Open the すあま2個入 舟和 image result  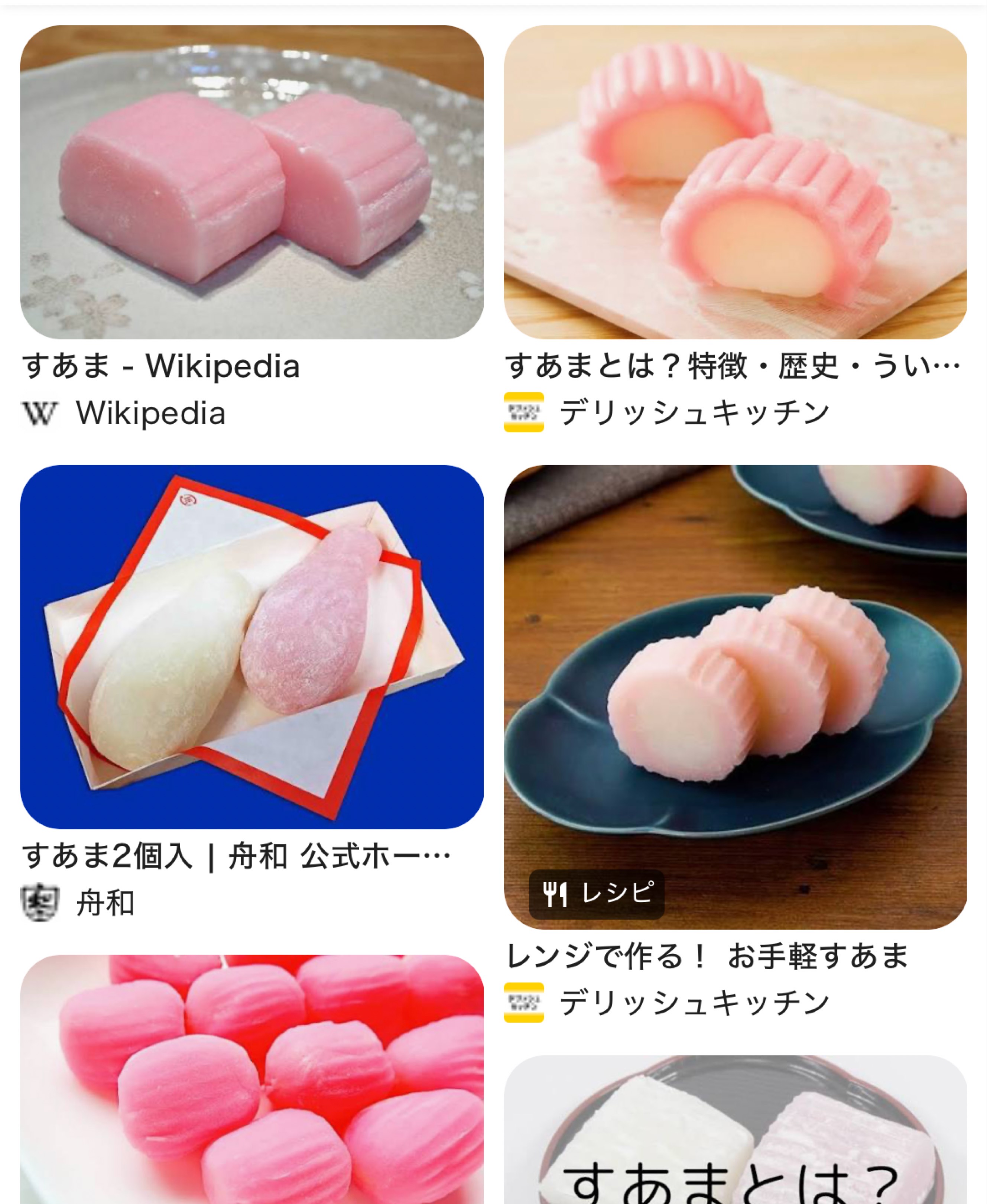coord(251,647)
